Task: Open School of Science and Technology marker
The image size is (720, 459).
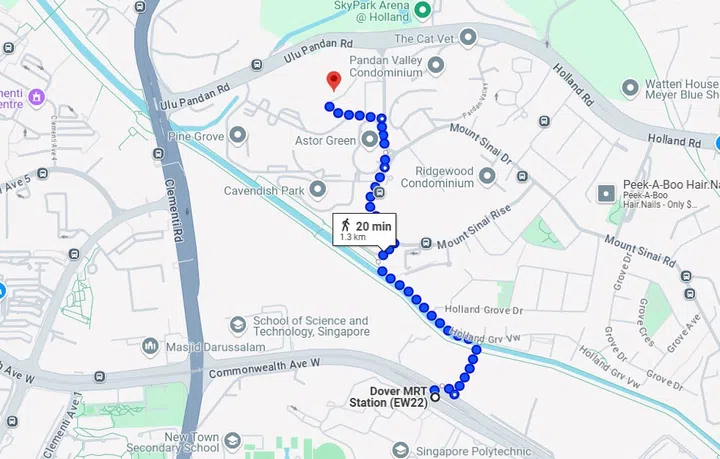Action: (237, 325)
